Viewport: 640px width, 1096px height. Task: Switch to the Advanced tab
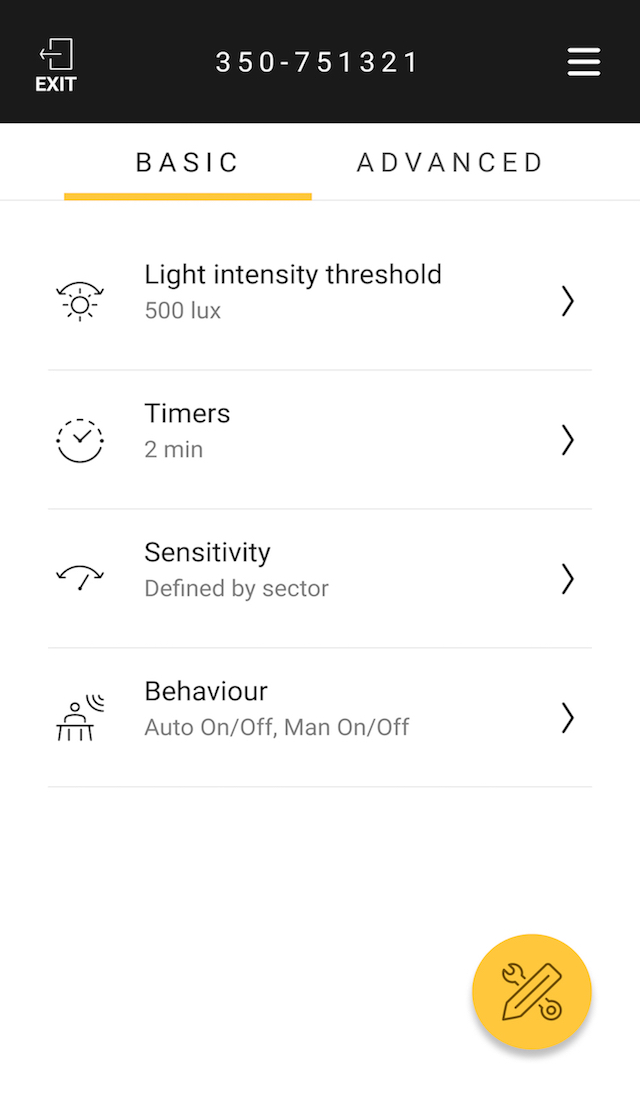[450, 163]
